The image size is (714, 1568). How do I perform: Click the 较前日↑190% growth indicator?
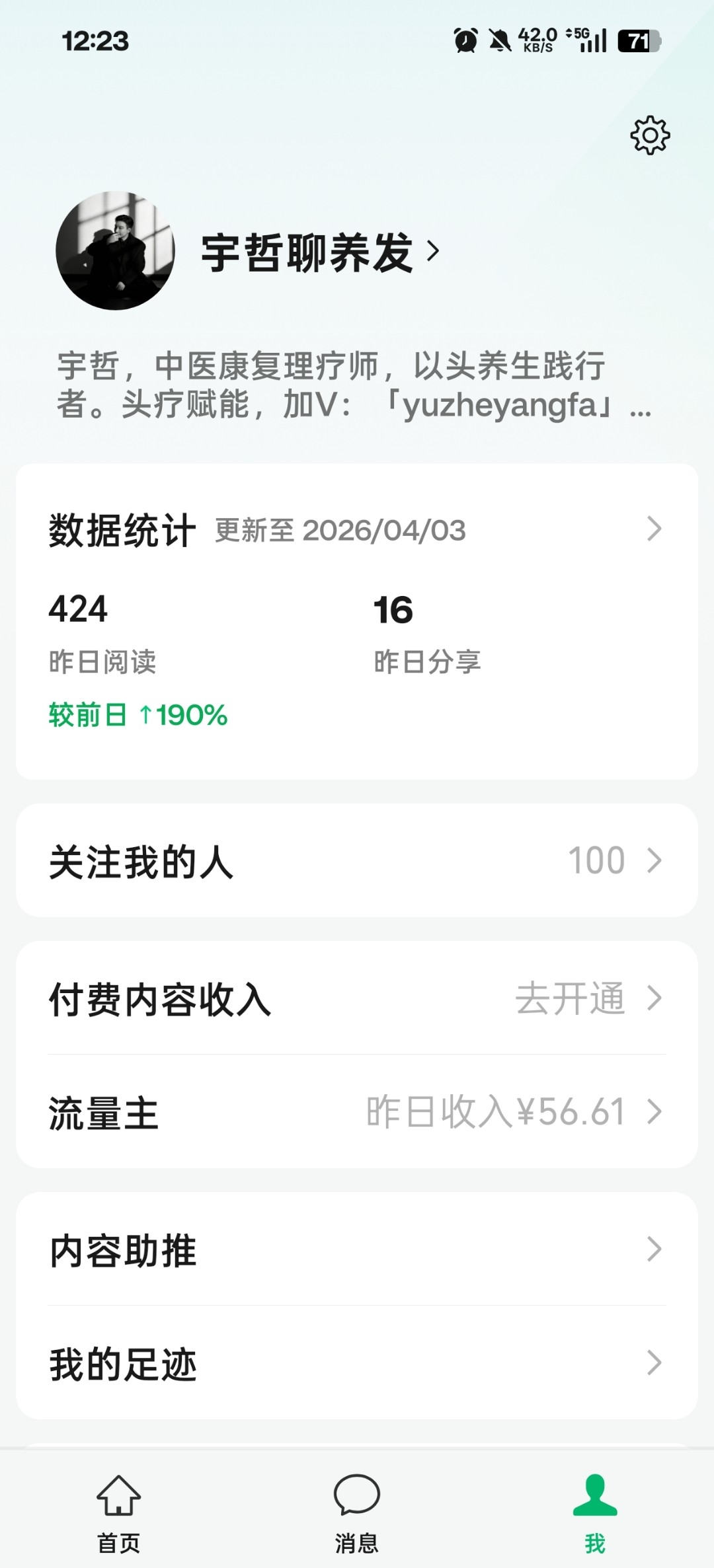[x=137, y=714]
